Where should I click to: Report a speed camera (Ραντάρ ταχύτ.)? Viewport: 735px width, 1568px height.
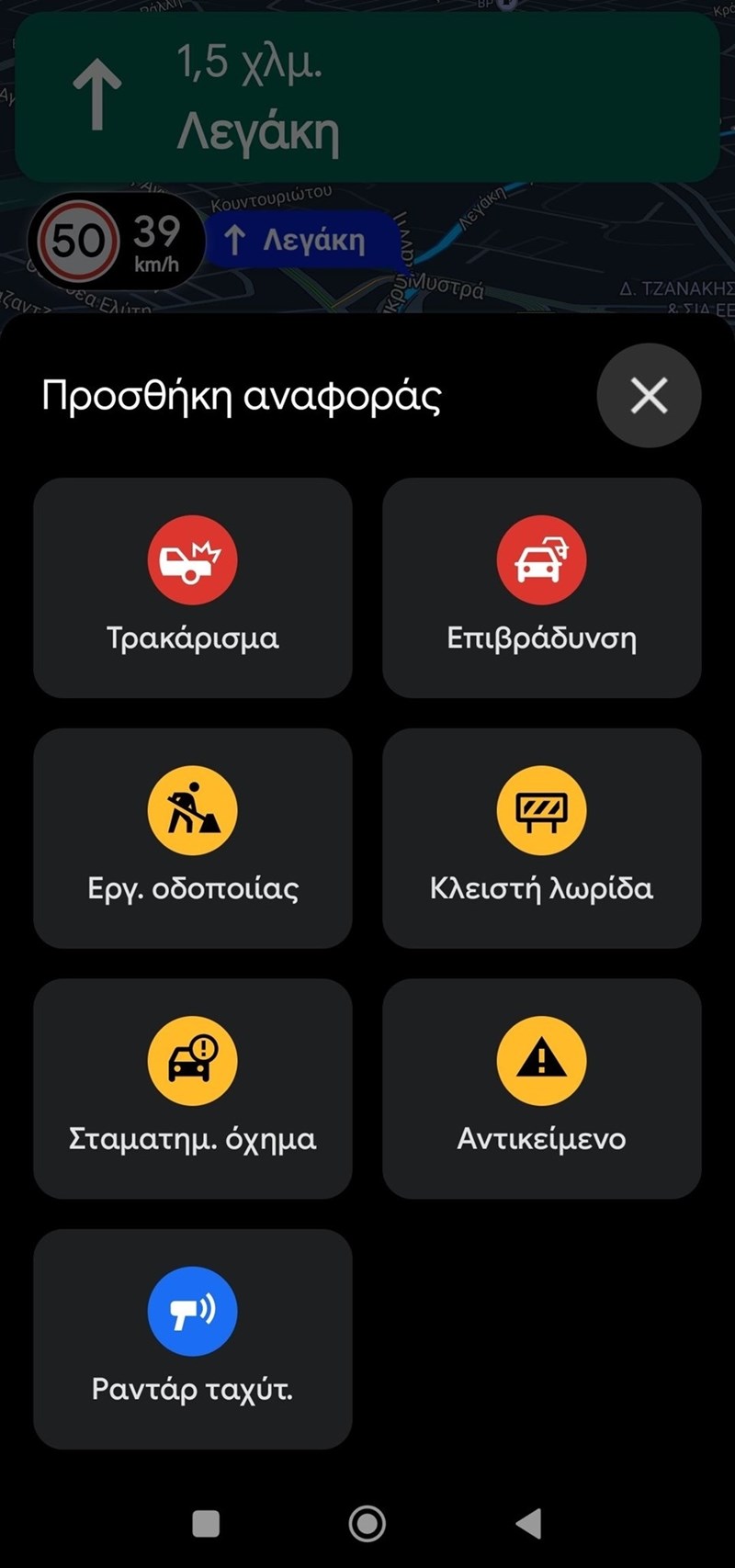(x=192, y=1339)
